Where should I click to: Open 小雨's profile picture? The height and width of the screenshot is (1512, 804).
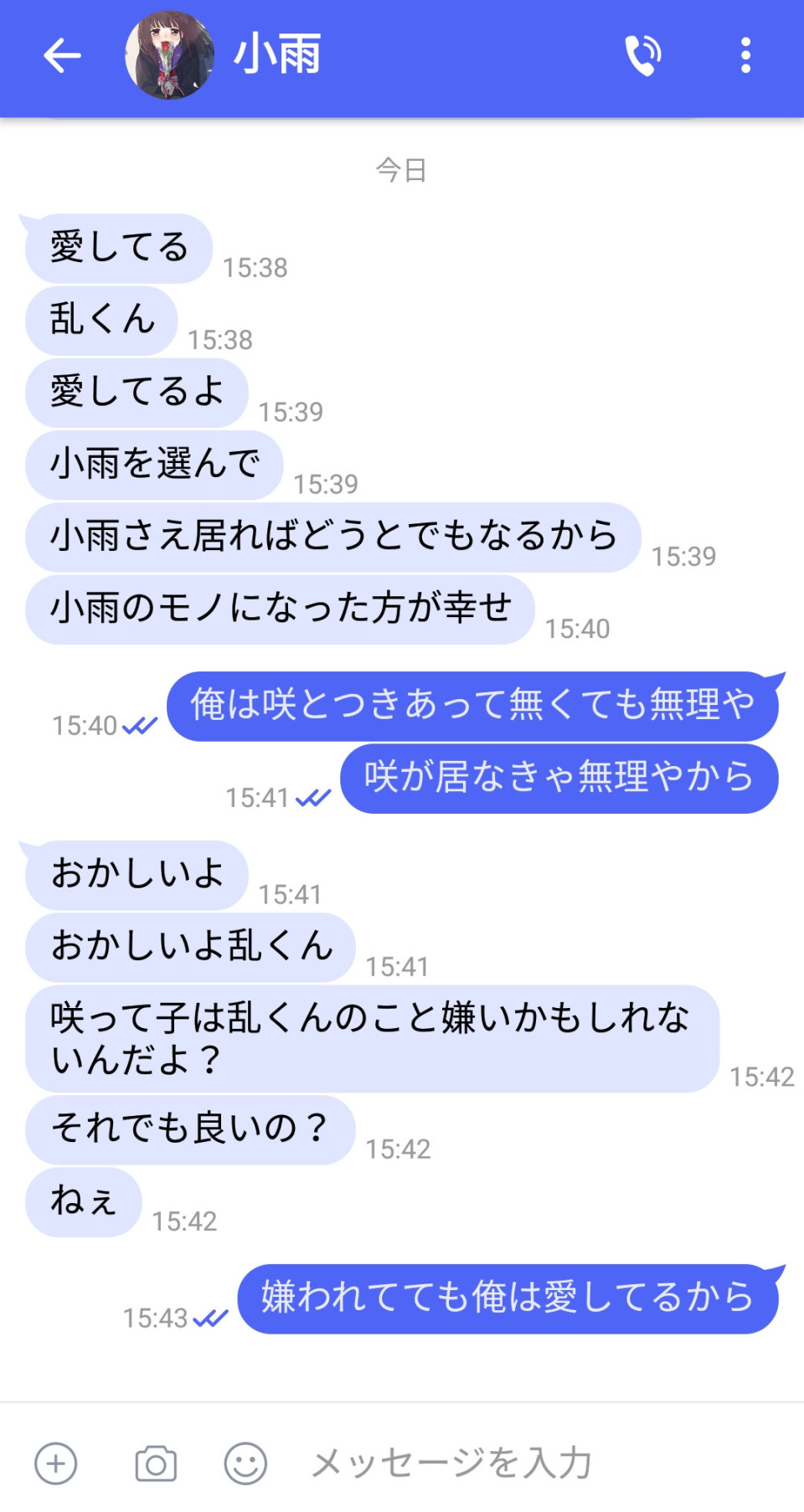coord(169,55)
